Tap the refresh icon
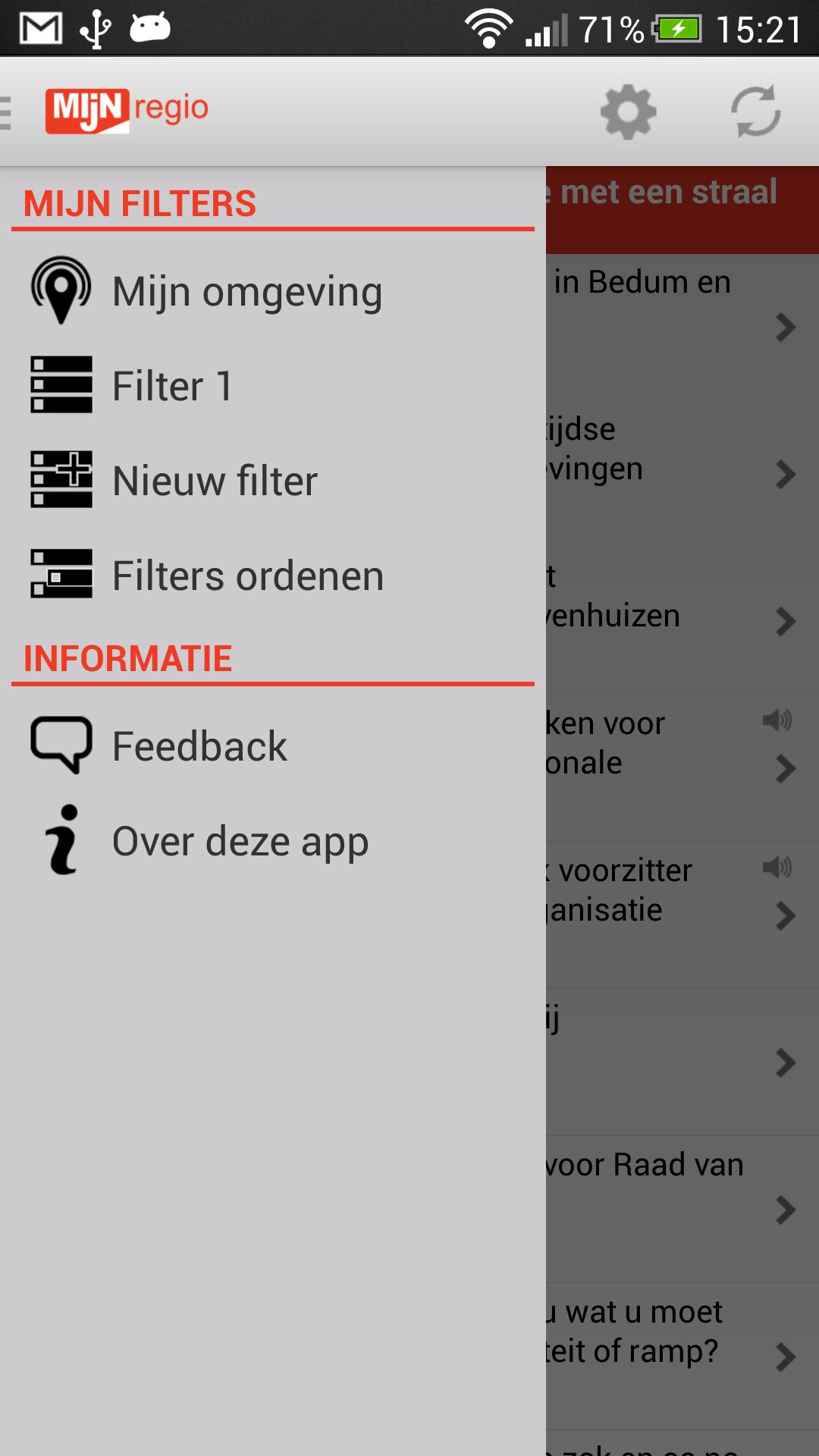Viewport: 819px width, 1456px height. (755, 112)
